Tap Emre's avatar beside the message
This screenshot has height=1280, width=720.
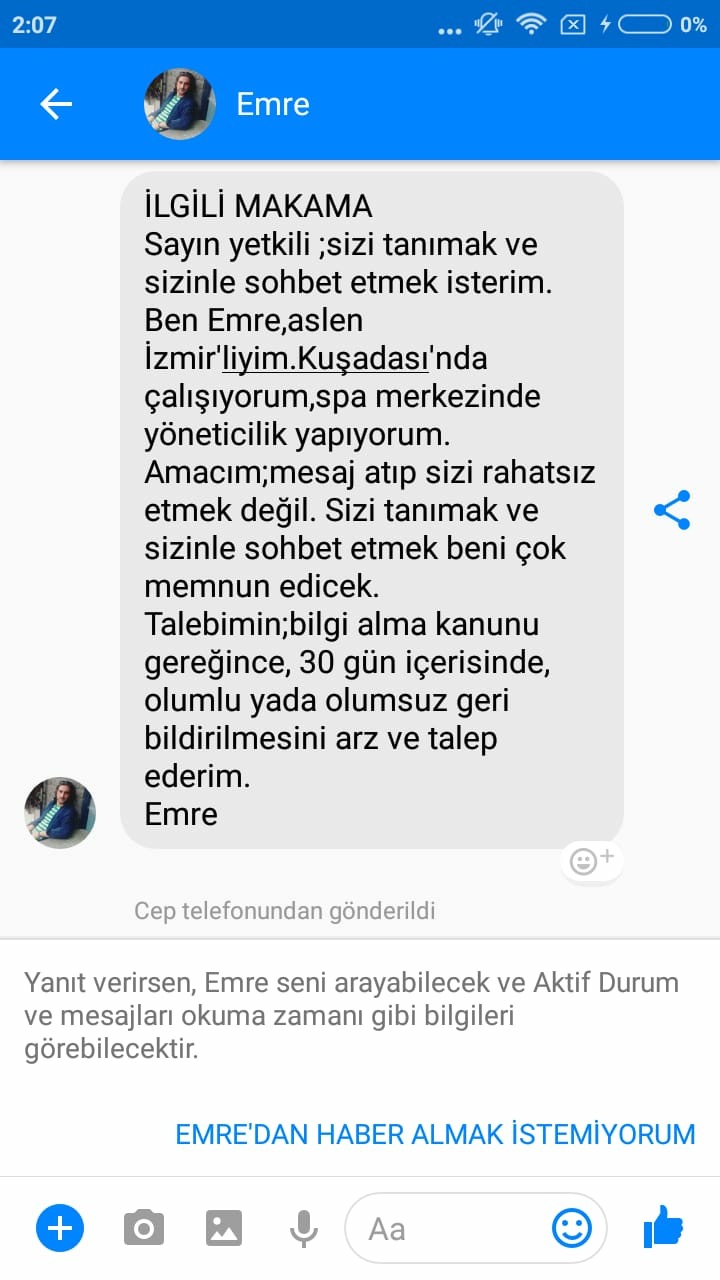(60, 812)
